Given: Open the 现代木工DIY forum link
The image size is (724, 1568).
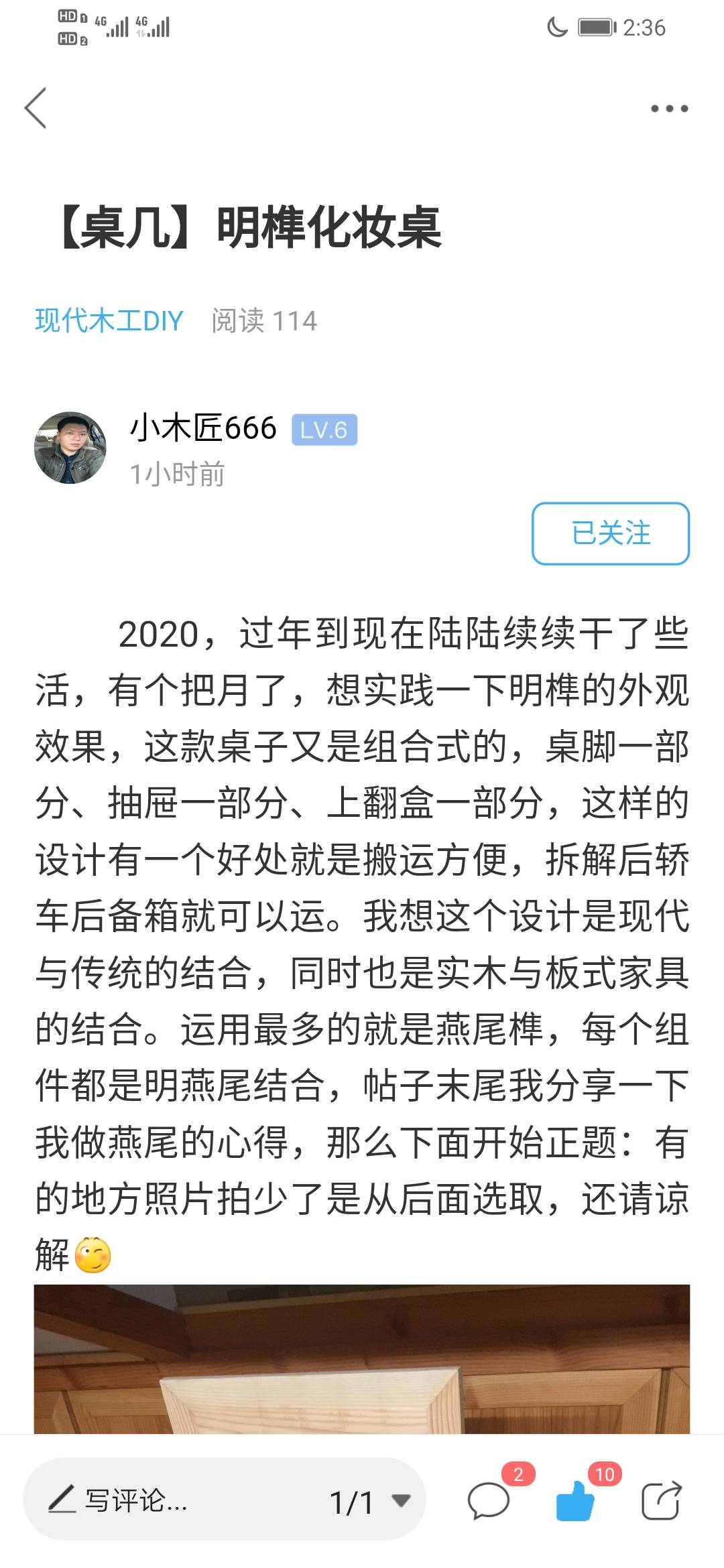Looking at the screenshot, I should [x=109, y=320].
